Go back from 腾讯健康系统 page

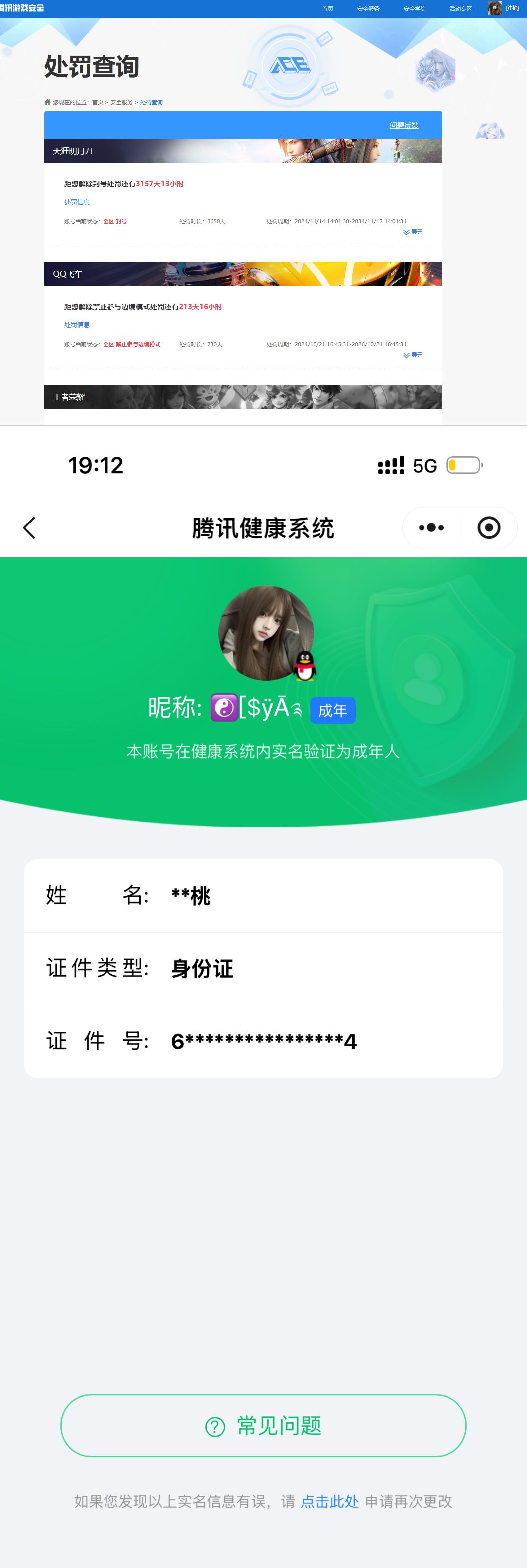(29, 528)
